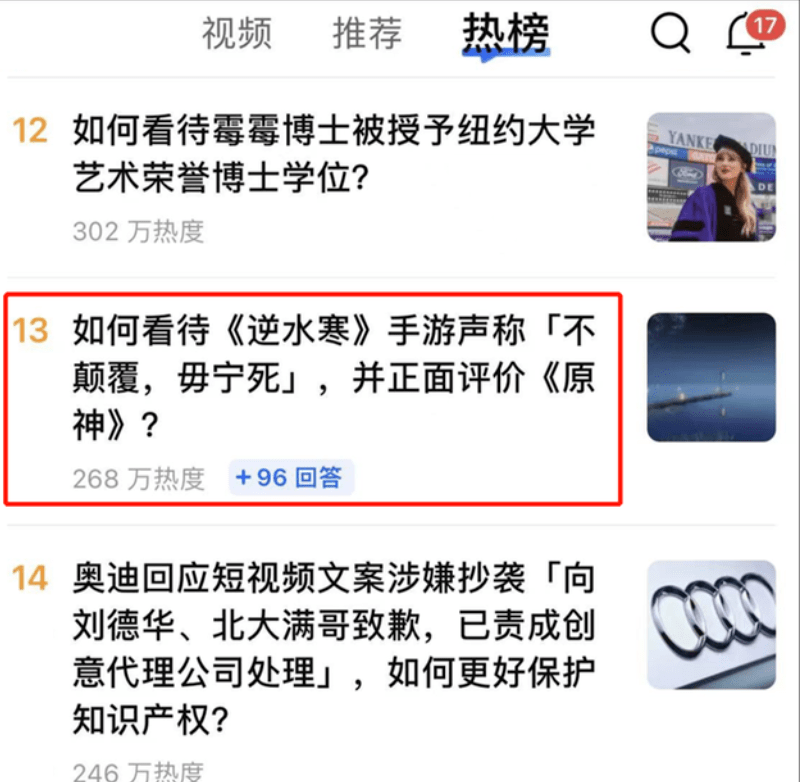Open the graduation photo thumbnail of topic 12
This screenshot has height=782, width=800.
[711, 176]
